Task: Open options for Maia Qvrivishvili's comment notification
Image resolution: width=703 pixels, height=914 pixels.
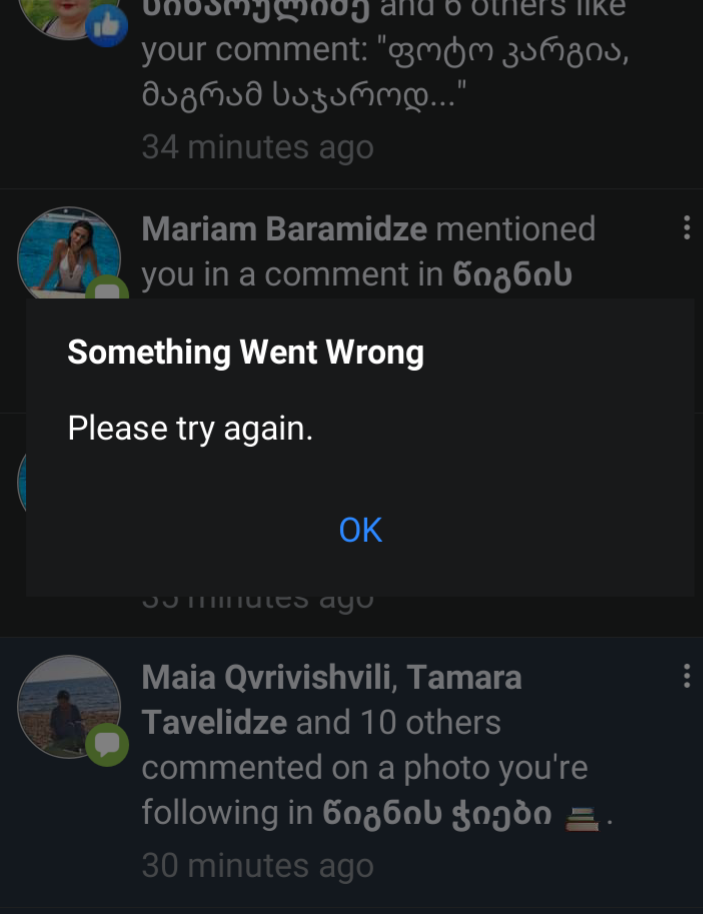Action: pos(686,676)
